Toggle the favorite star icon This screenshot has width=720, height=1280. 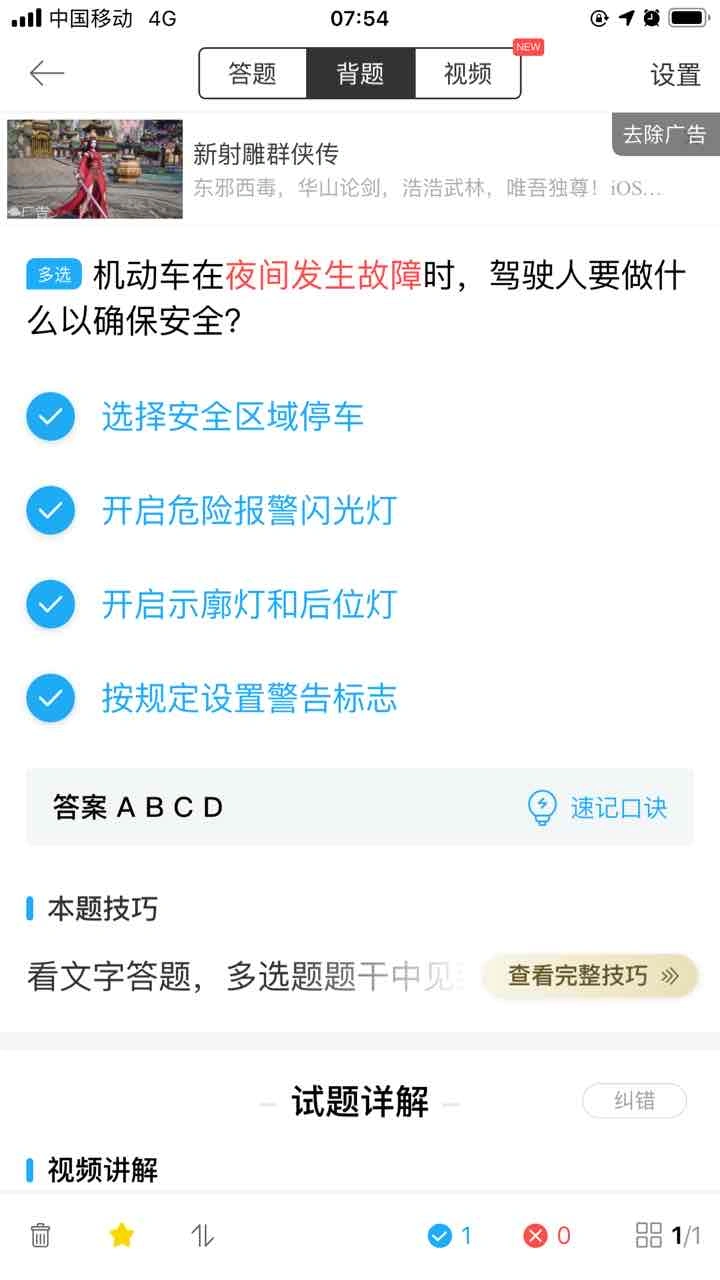click(x=121, y=1235)
